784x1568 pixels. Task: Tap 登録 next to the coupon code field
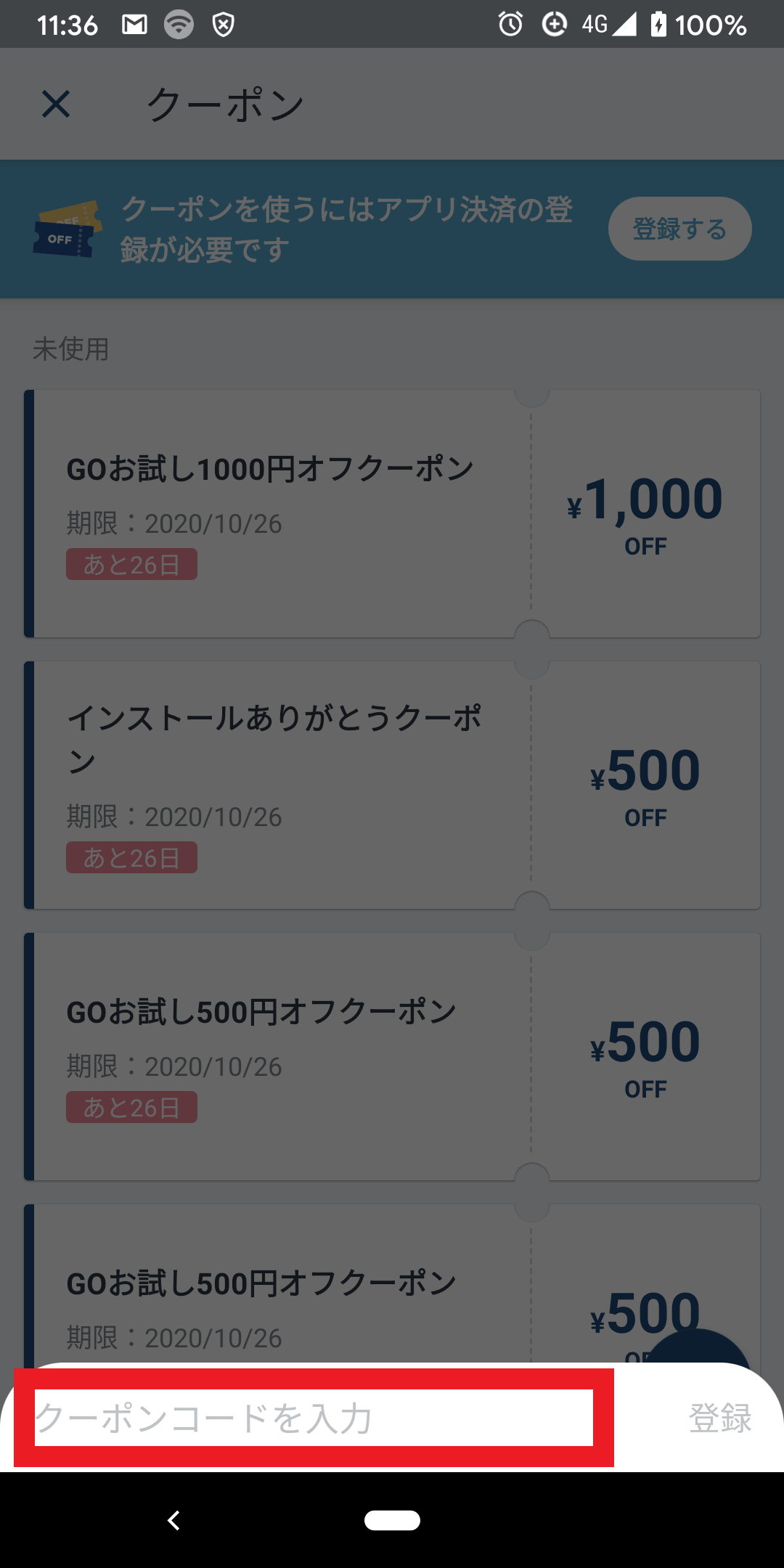(x=719, y=1418)
